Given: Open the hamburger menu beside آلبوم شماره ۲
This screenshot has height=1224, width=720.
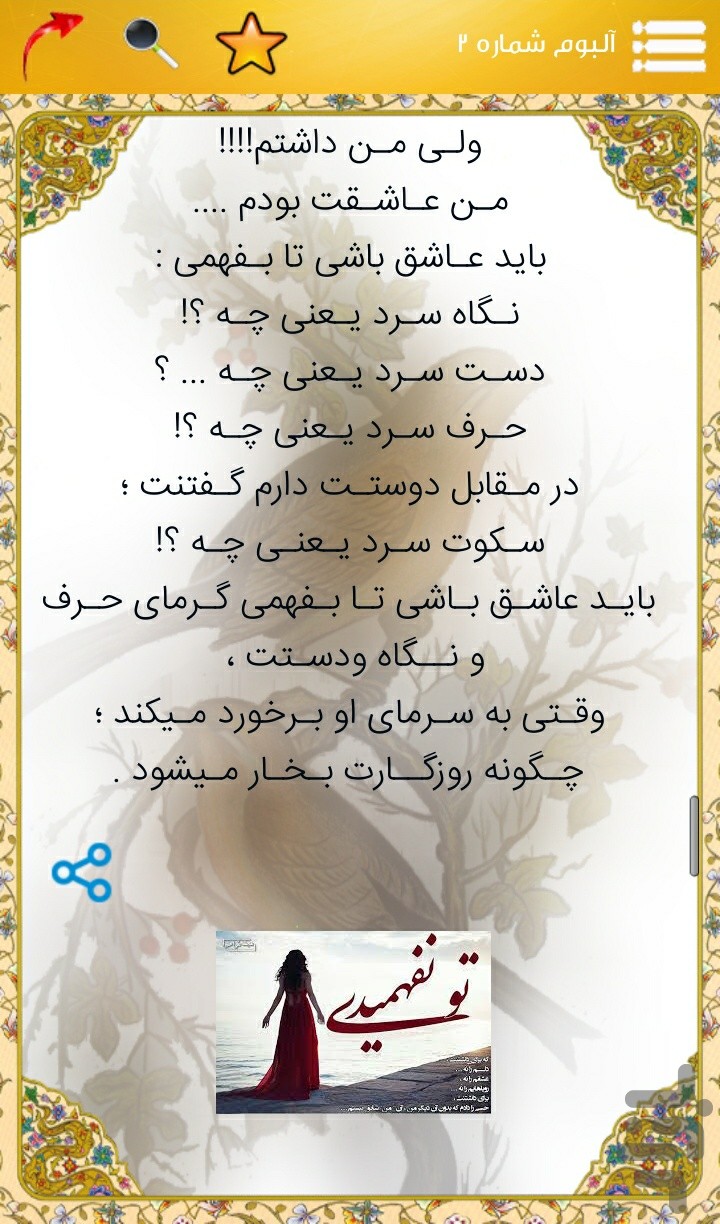Looking at the screenshot, I should pyautogui.click(x=669, y=44).
